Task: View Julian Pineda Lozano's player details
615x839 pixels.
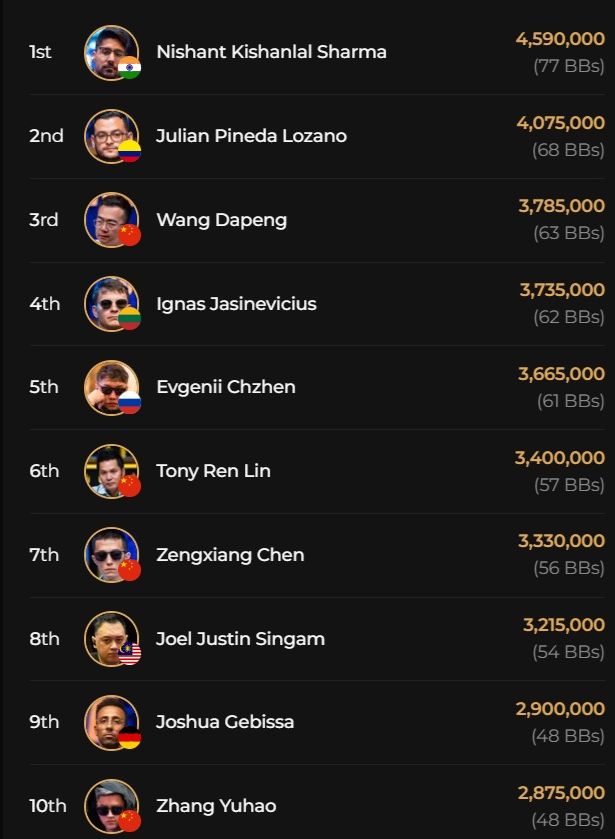Action: 251,136
